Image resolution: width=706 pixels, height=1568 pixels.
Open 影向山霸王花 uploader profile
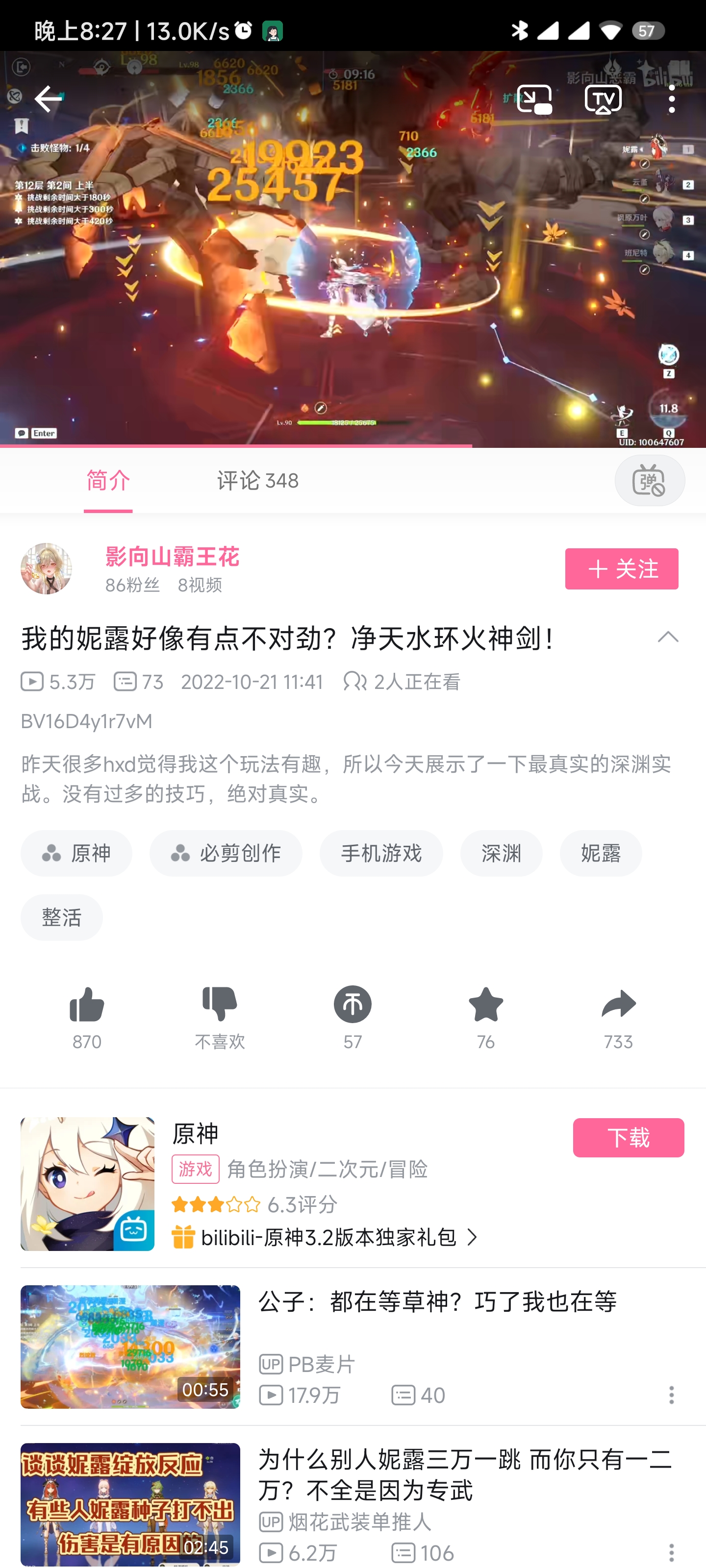173,556
